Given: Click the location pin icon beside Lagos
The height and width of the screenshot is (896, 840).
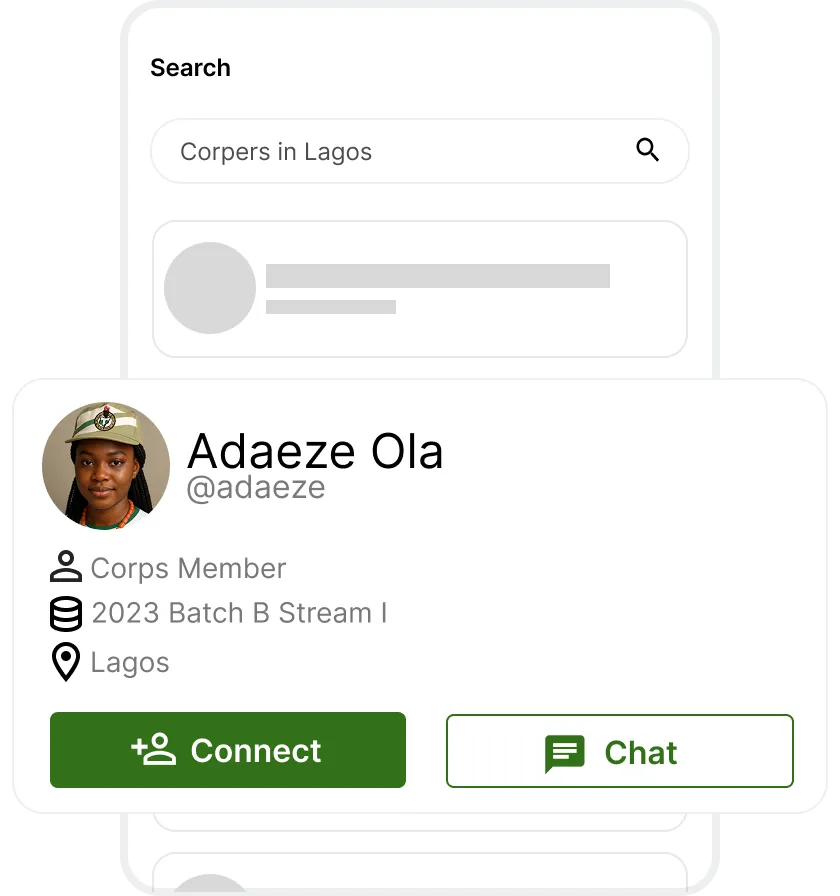Looking at the screenshot, I should pyautogui.click(x=66, y=662).
